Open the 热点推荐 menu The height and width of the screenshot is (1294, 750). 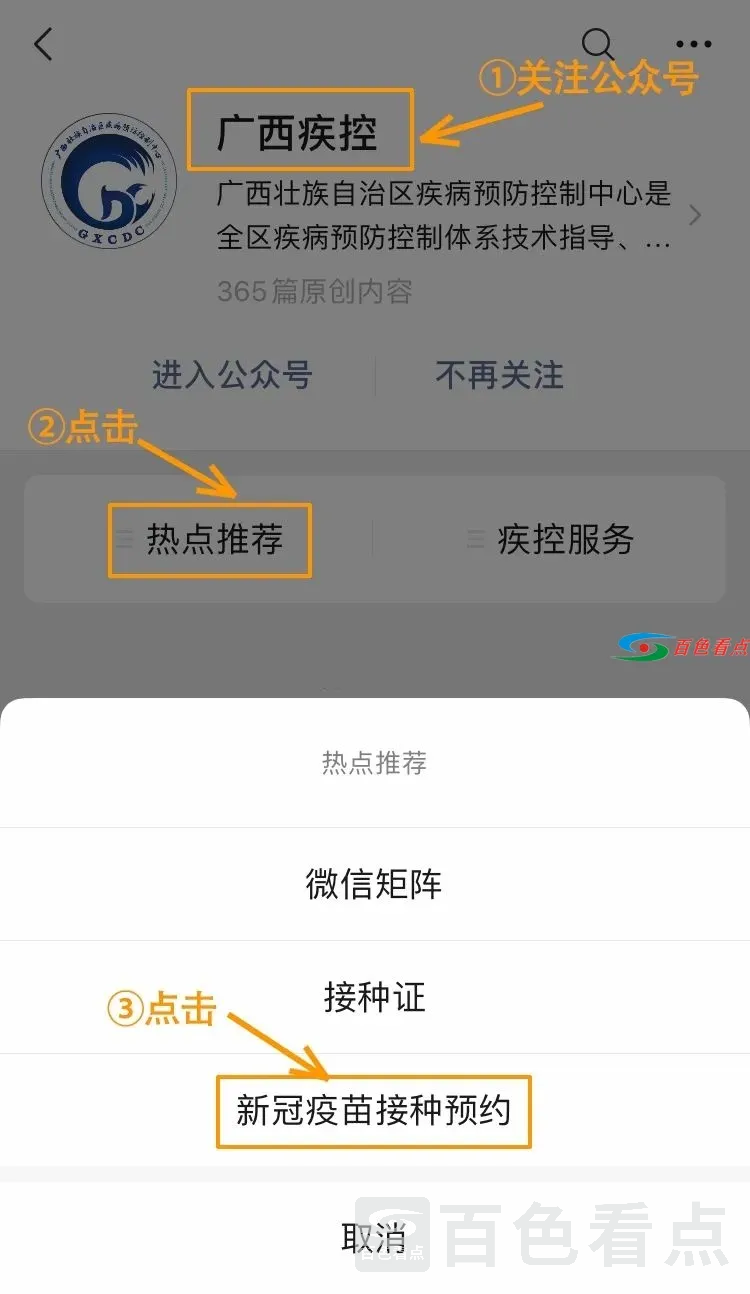coord(213,540)
